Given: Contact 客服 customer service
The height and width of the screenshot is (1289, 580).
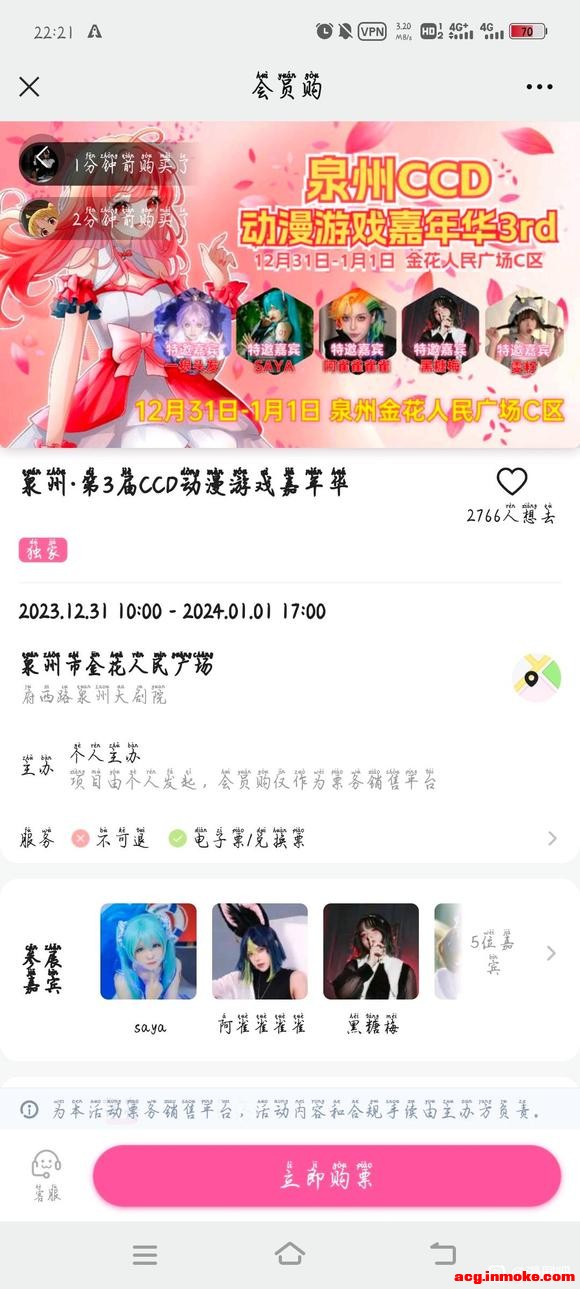Looking at the screenshot, I should (46, 1176).
